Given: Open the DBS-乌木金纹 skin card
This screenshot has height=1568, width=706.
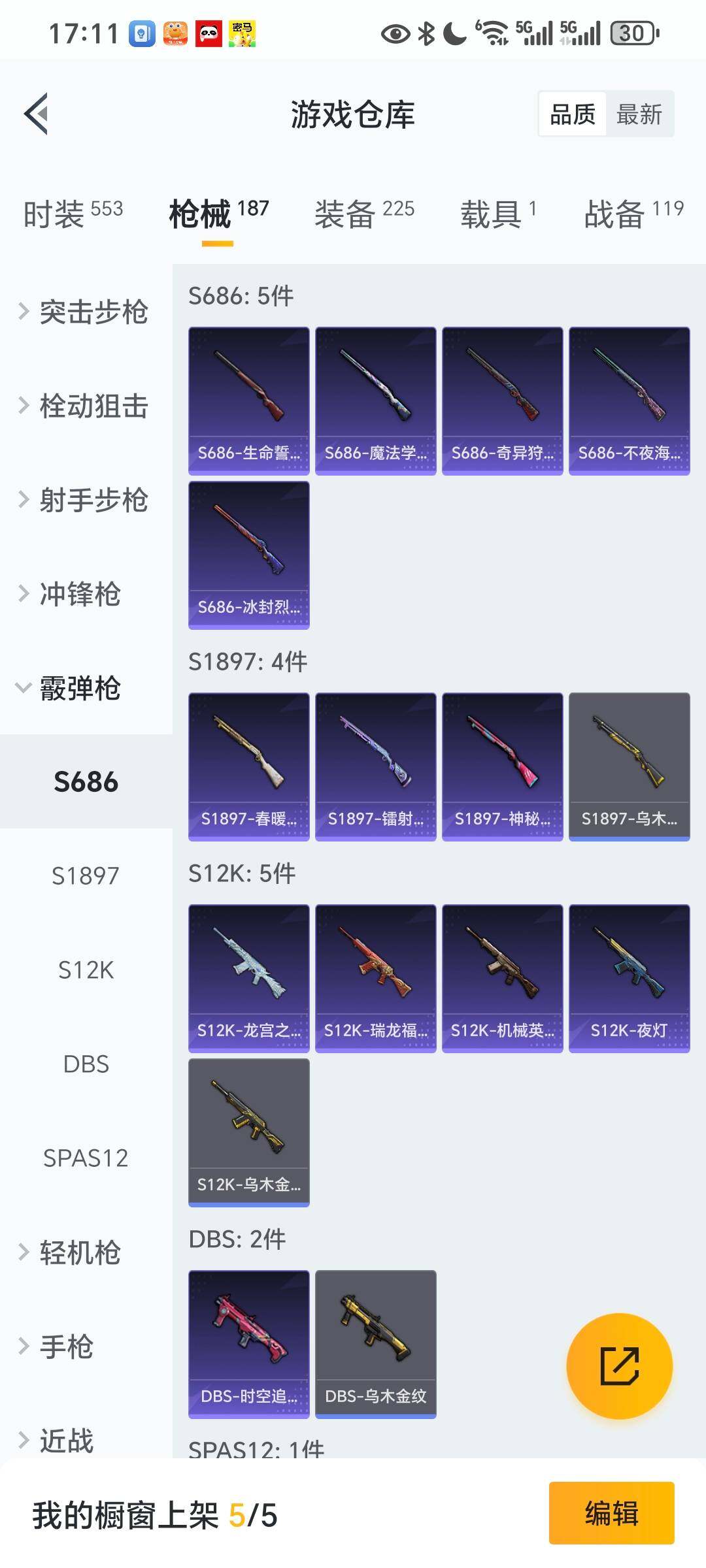Looking at the screenshot, I should [375, 1344].
